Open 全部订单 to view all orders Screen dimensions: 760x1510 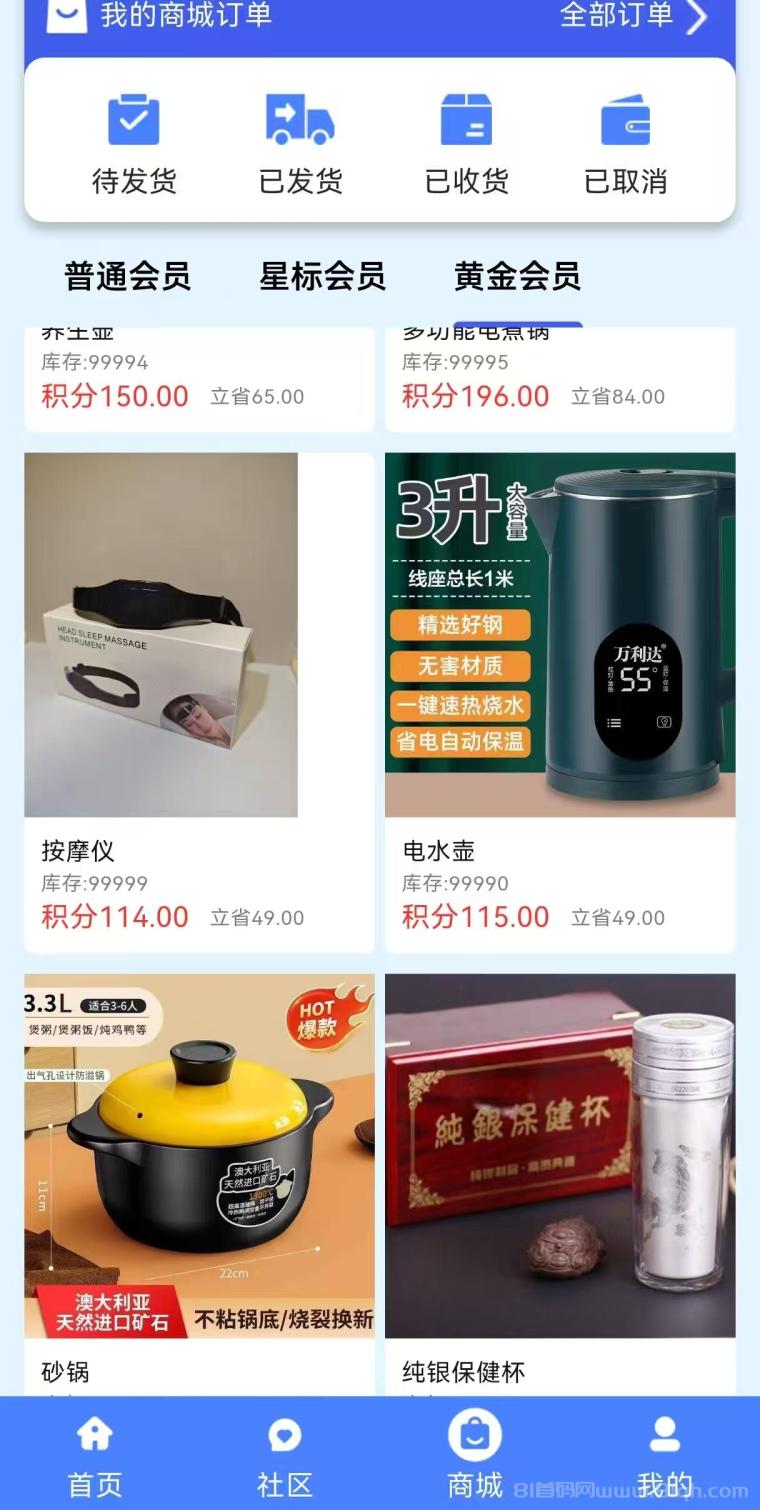point(632,16)
